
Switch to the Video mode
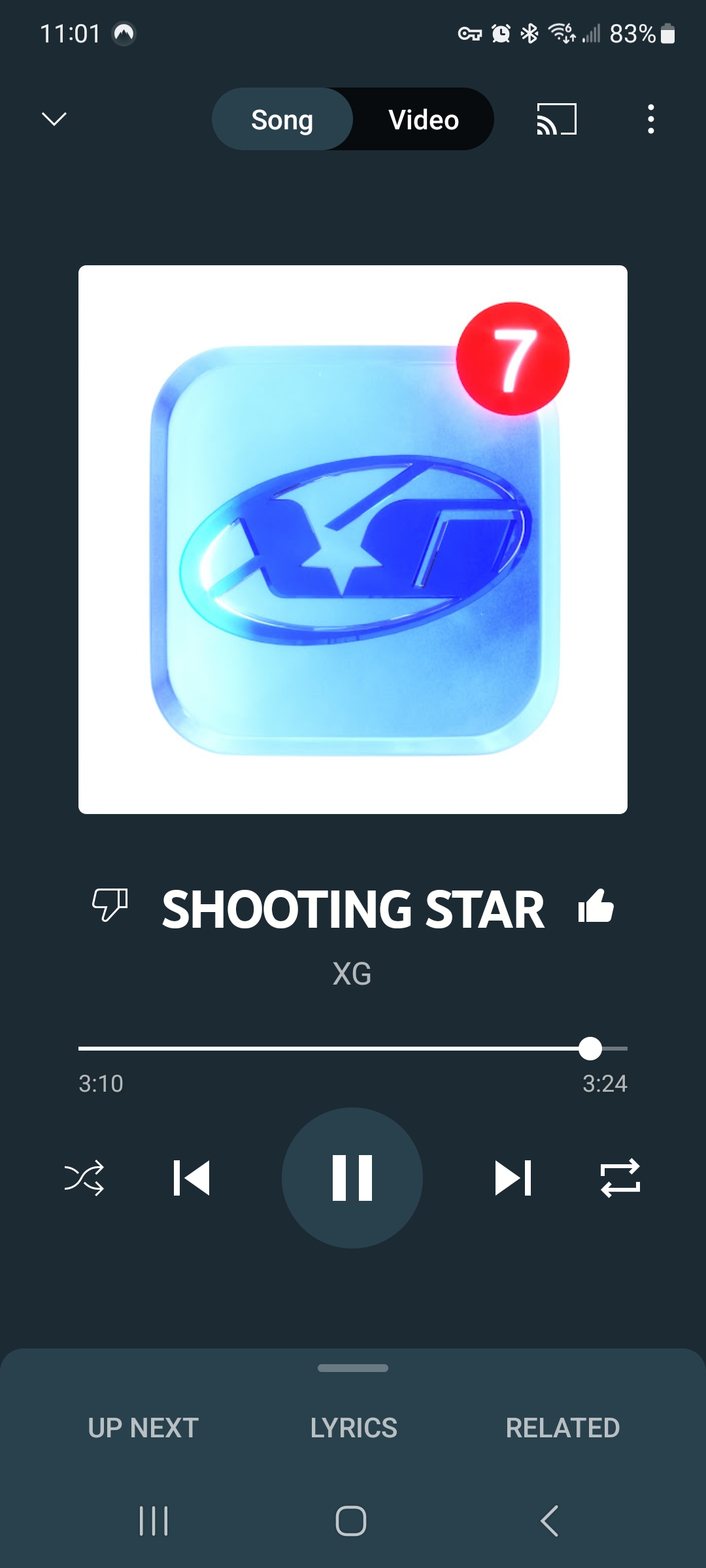[424, 120]
